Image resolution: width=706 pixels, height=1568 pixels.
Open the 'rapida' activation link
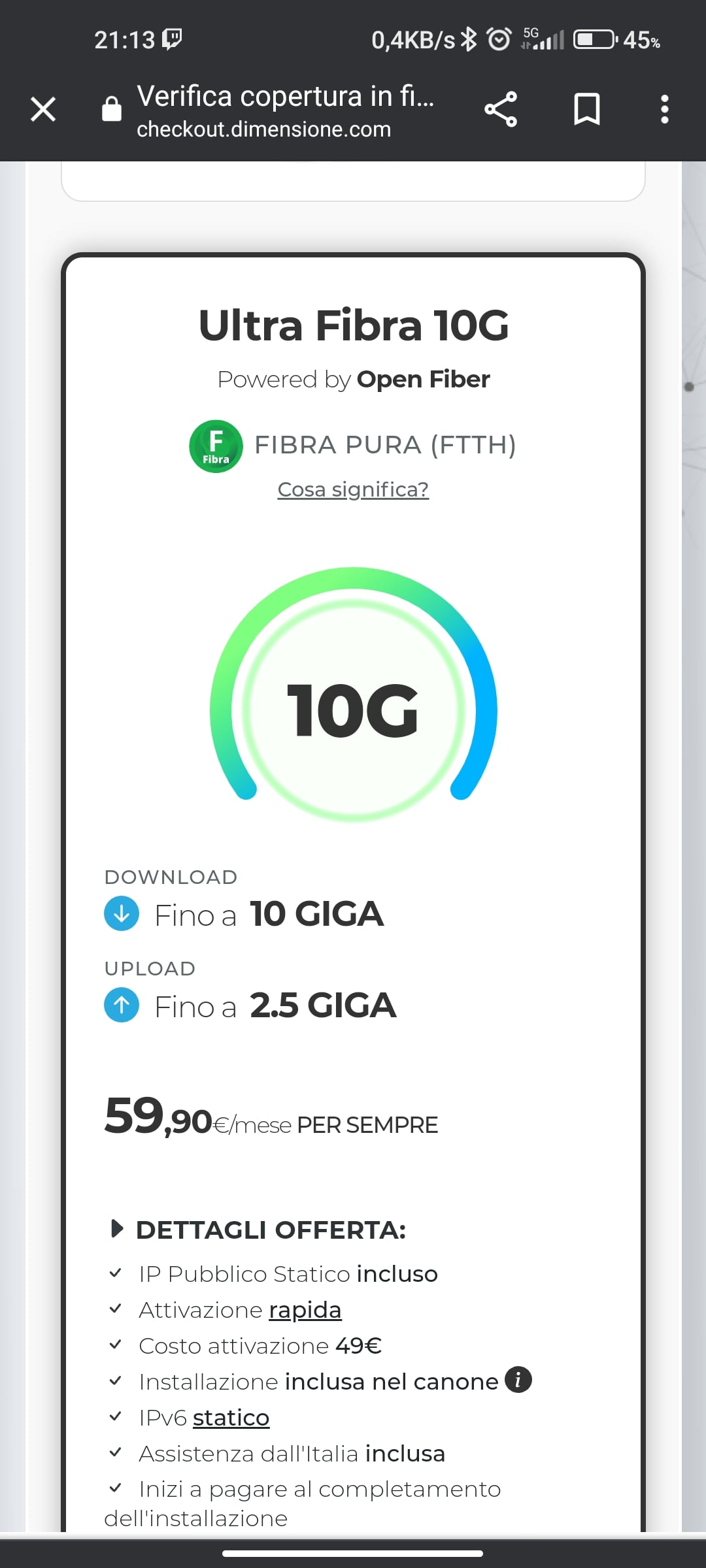pyautogui.click(x=305, y=1310)
